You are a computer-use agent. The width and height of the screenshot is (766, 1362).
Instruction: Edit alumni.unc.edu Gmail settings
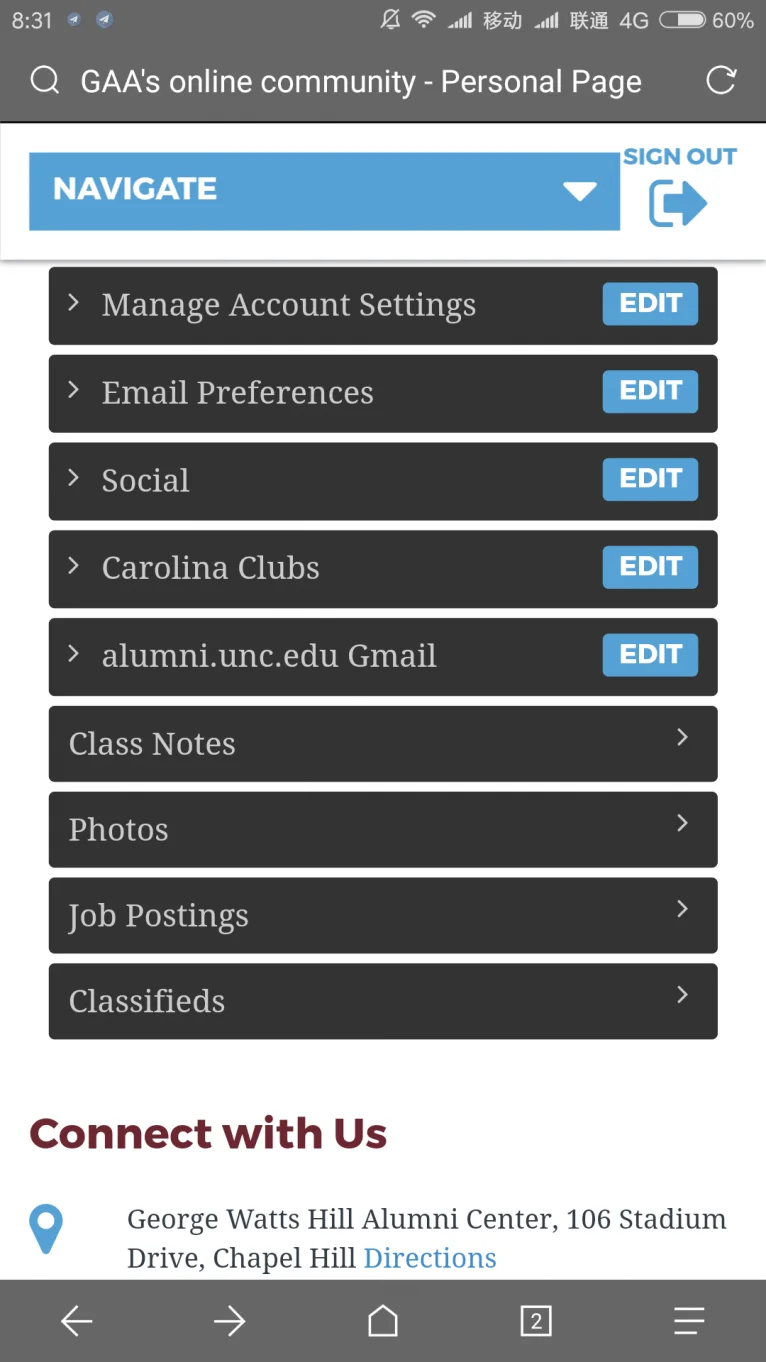click(650, 656)
